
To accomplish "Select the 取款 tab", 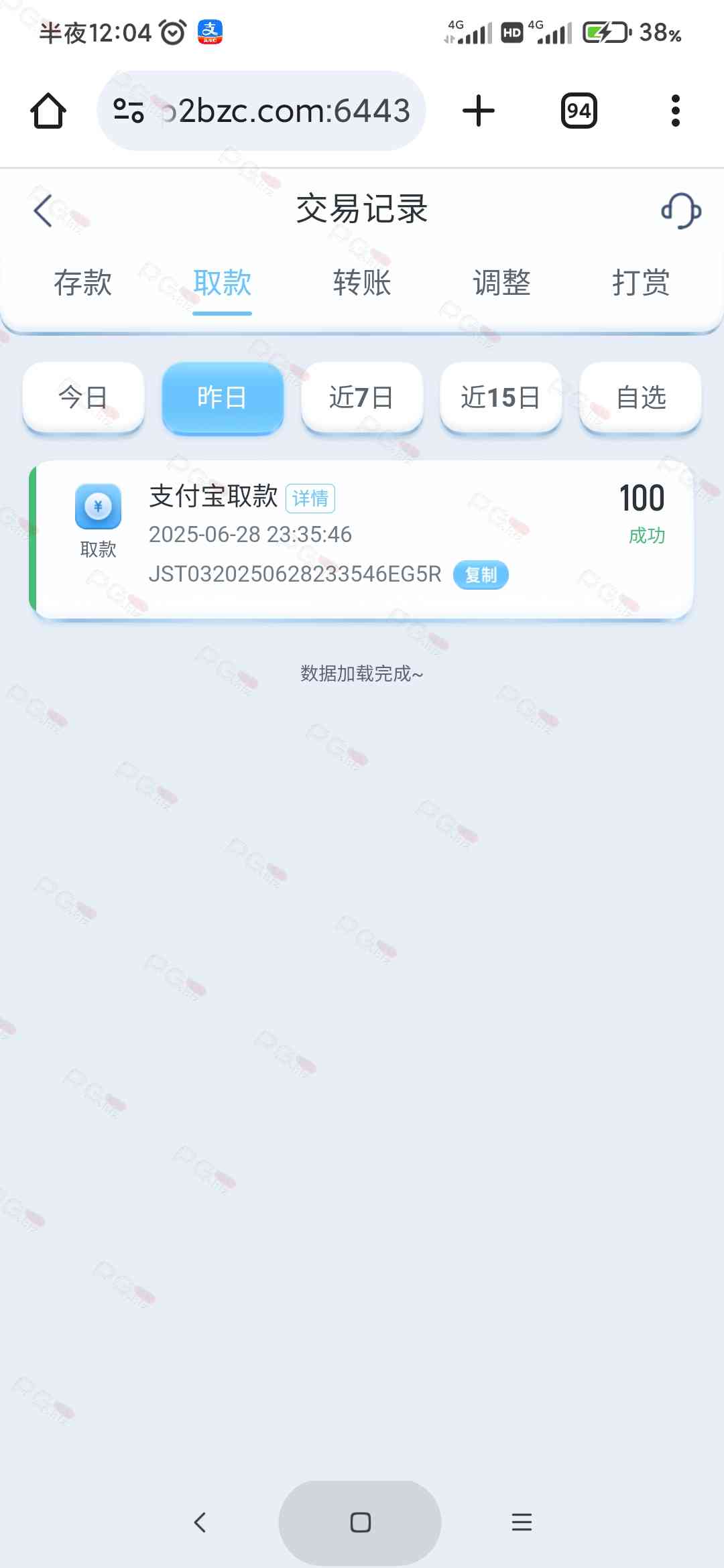I will coord(222,283).
